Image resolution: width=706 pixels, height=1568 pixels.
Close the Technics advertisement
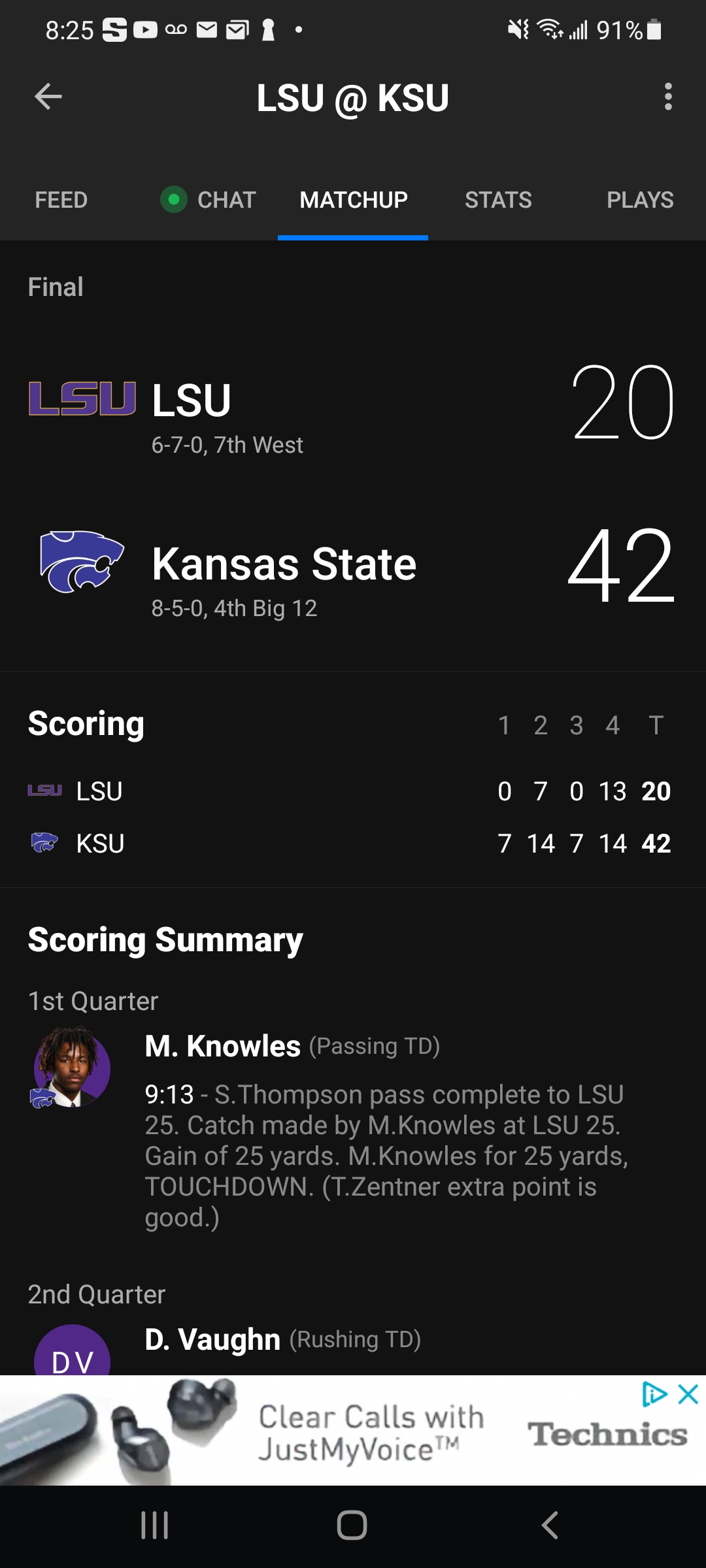coord(689,1394)
